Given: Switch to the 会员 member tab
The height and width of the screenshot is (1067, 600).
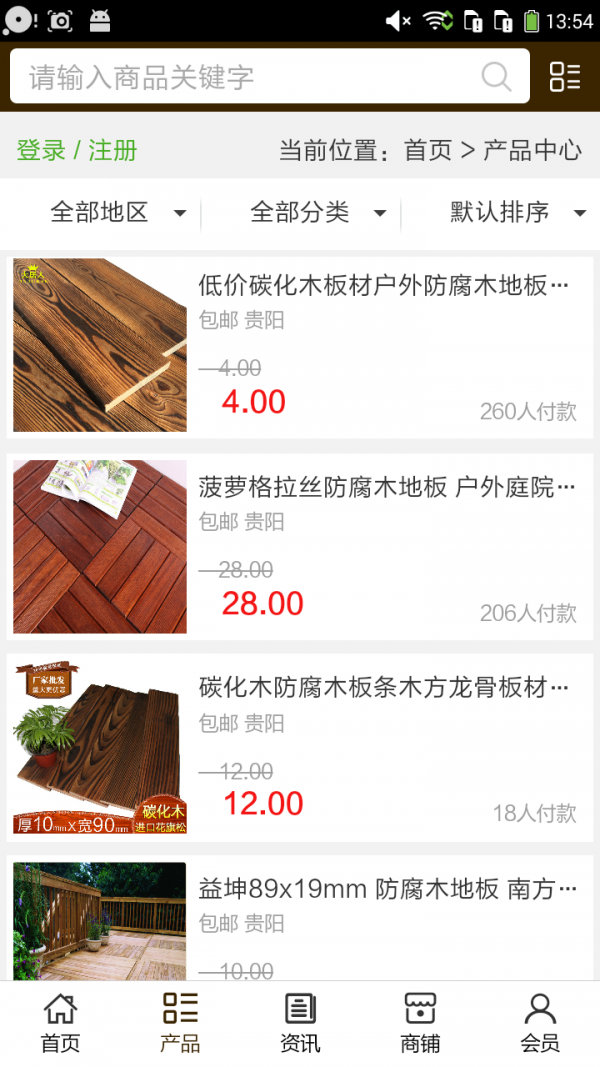Looking at the screenshot, I should click(540, 1023).
